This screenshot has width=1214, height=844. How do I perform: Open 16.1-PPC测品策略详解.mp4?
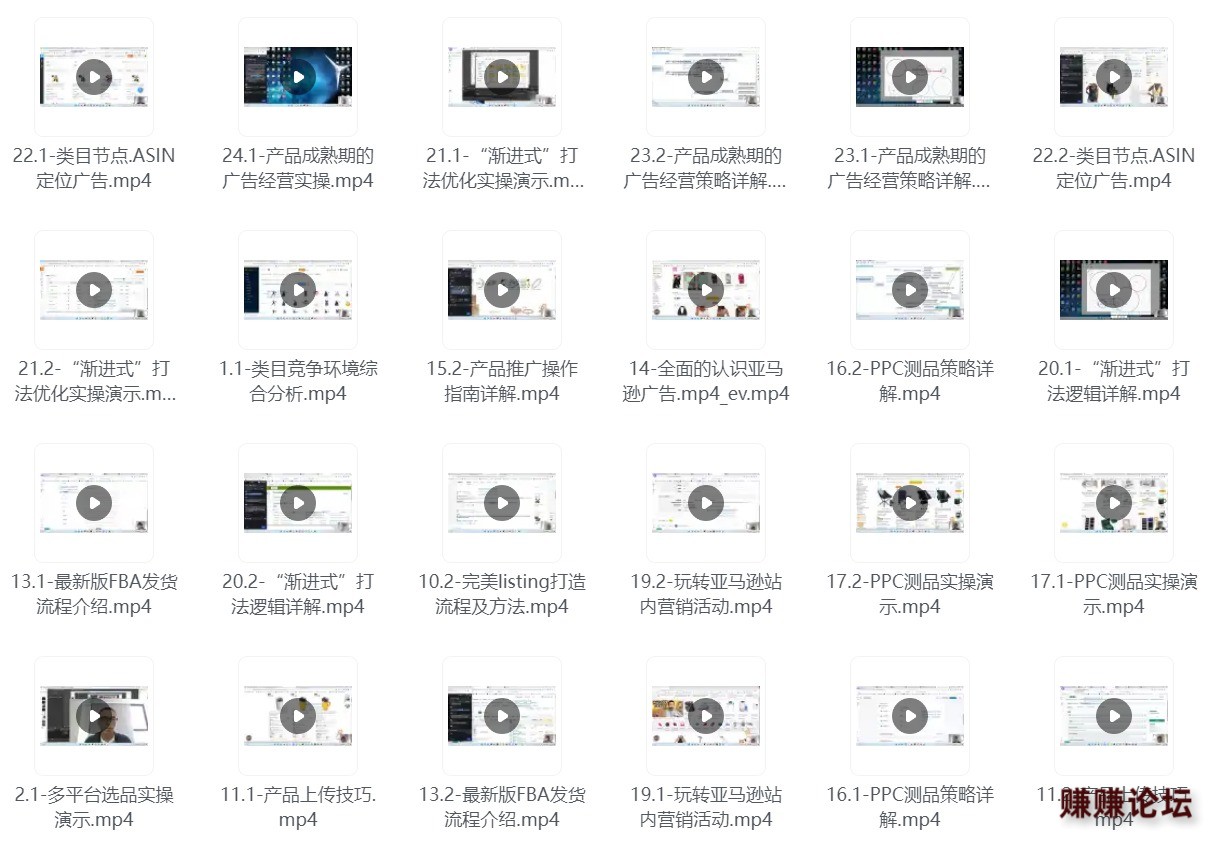[x=910, y=716]
